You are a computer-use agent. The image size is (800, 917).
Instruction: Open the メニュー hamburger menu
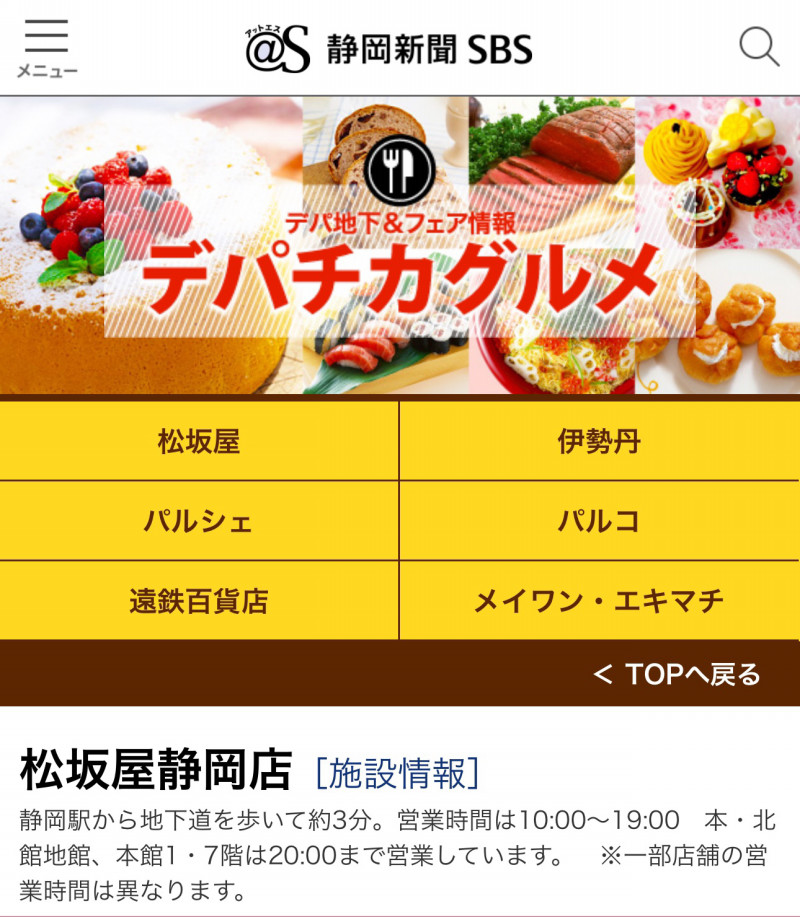tap(46, 47)
